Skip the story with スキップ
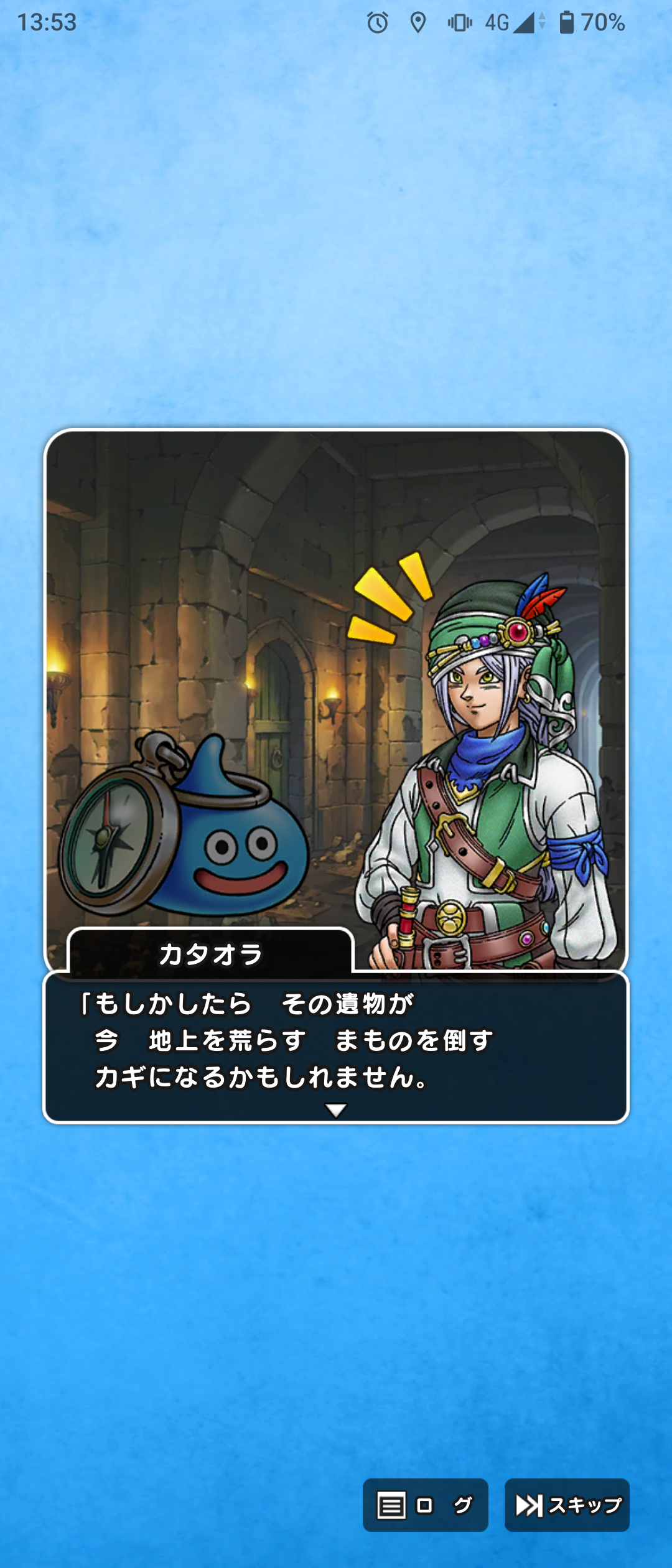The image size is (672, 1568). tap(567, 1505)
